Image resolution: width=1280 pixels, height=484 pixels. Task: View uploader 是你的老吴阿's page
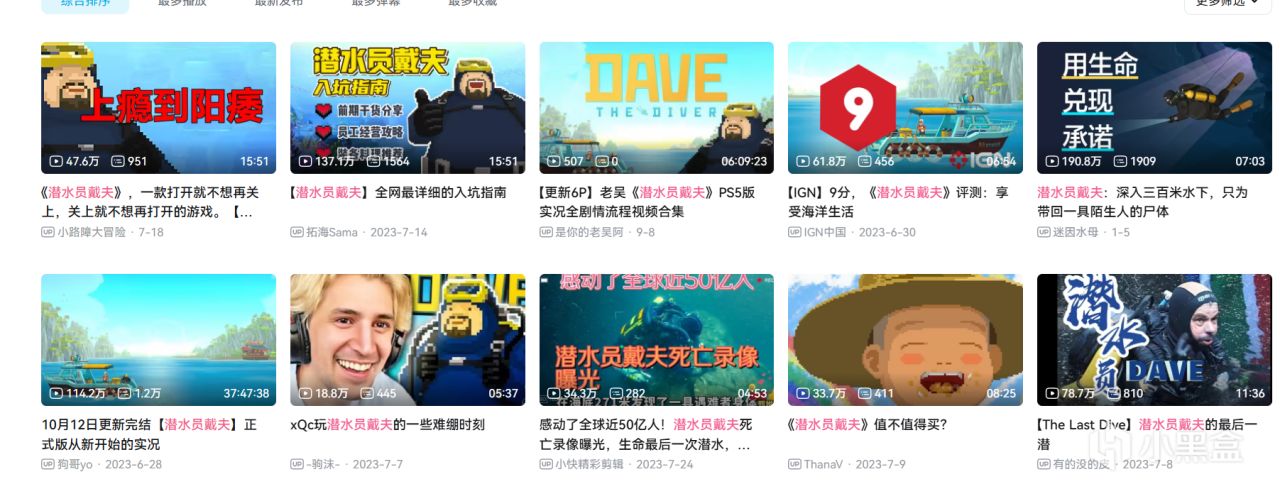pyautogui.click(x=595, y=232)
